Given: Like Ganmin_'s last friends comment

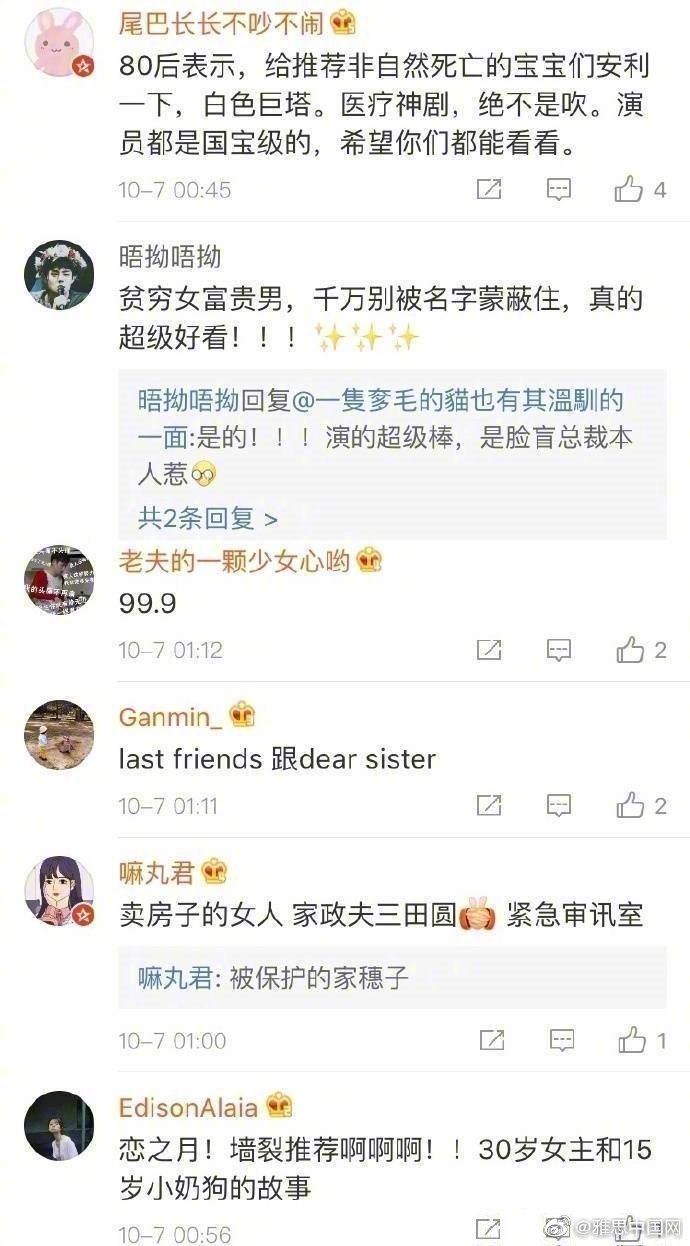Looking at the screenshot, I should [x=630, y=805].
